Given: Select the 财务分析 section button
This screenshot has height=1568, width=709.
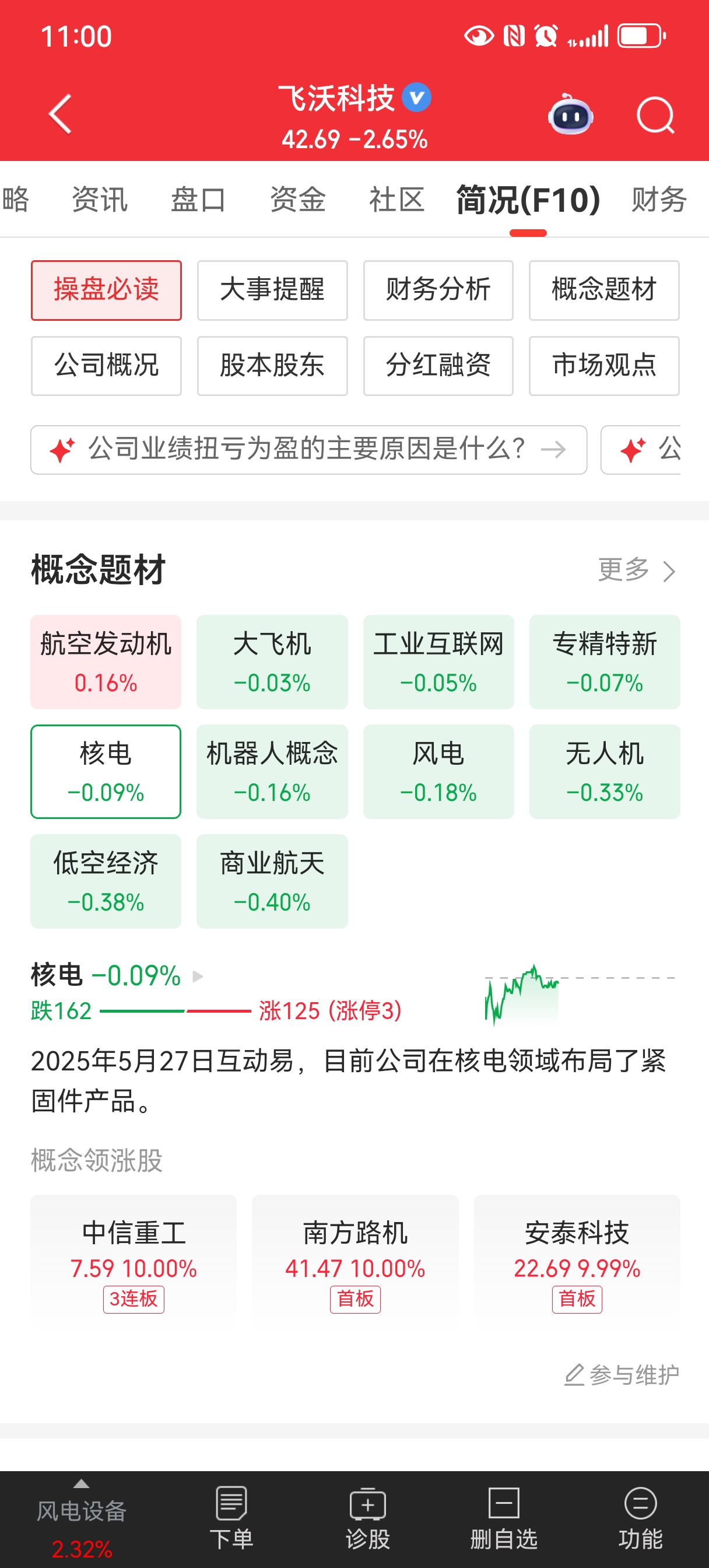Looking at the screenshot, I should pyautogui.click(x=438, y=290).
